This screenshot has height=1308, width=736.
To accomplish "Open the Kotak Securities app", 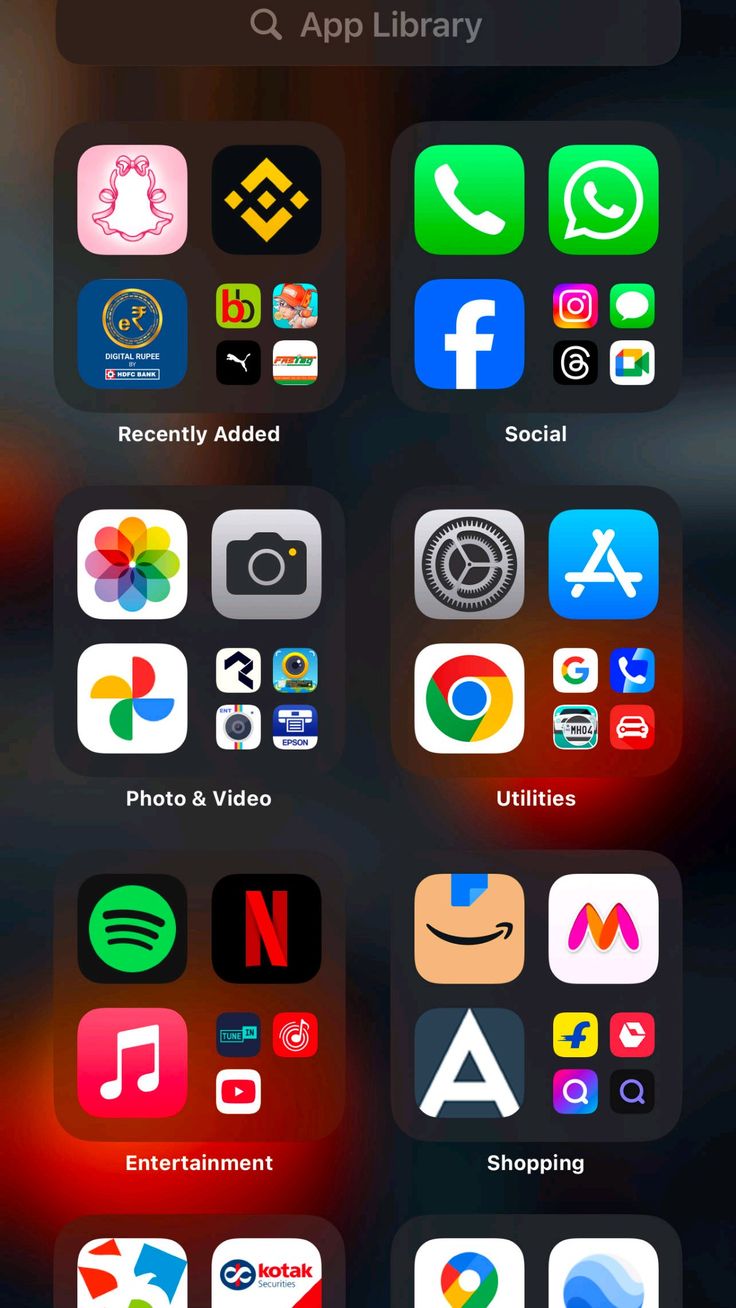I will click(266, 1275).
